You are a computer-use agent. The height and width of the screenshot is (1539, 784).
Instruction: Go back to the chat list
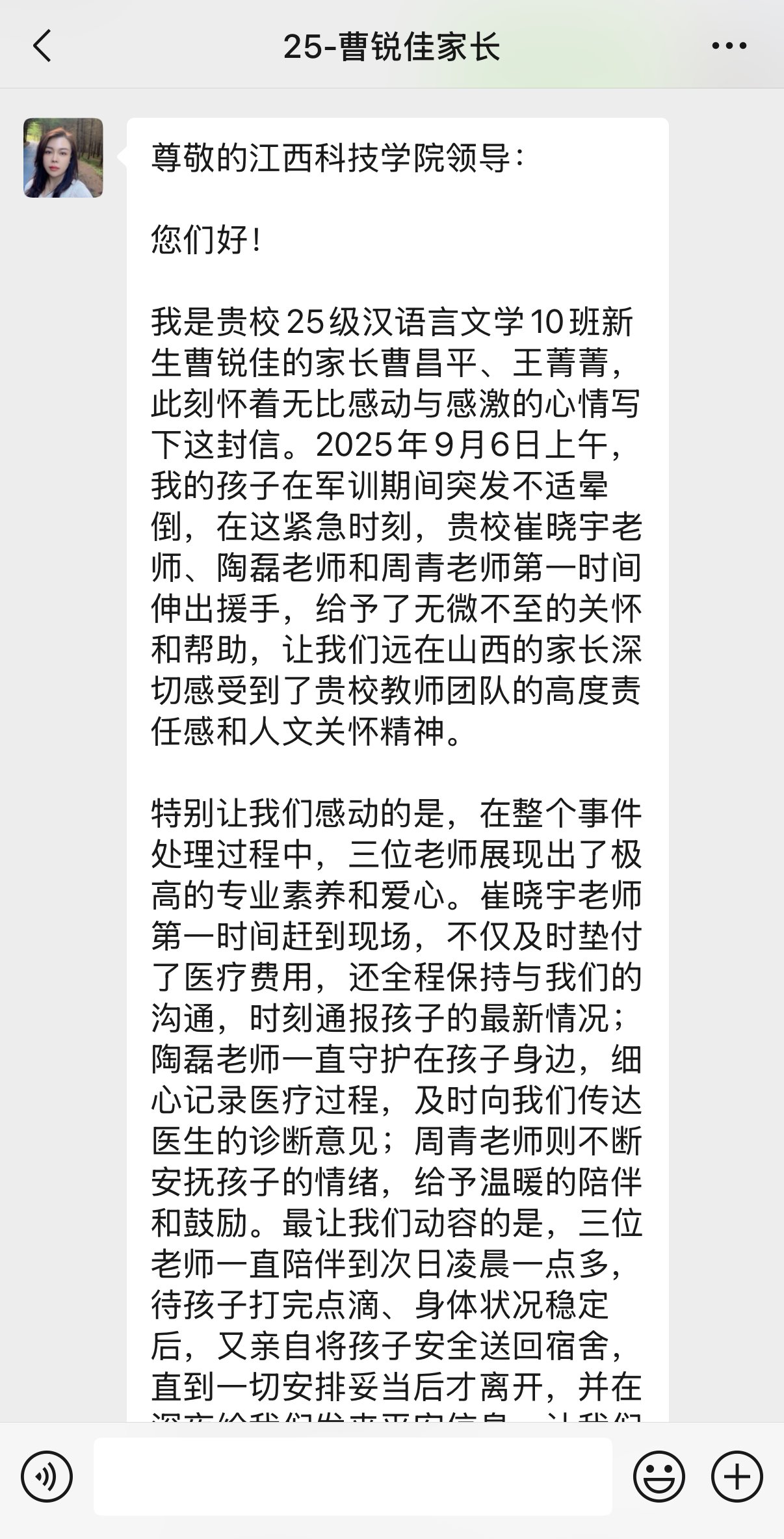[x=42, y=47]
